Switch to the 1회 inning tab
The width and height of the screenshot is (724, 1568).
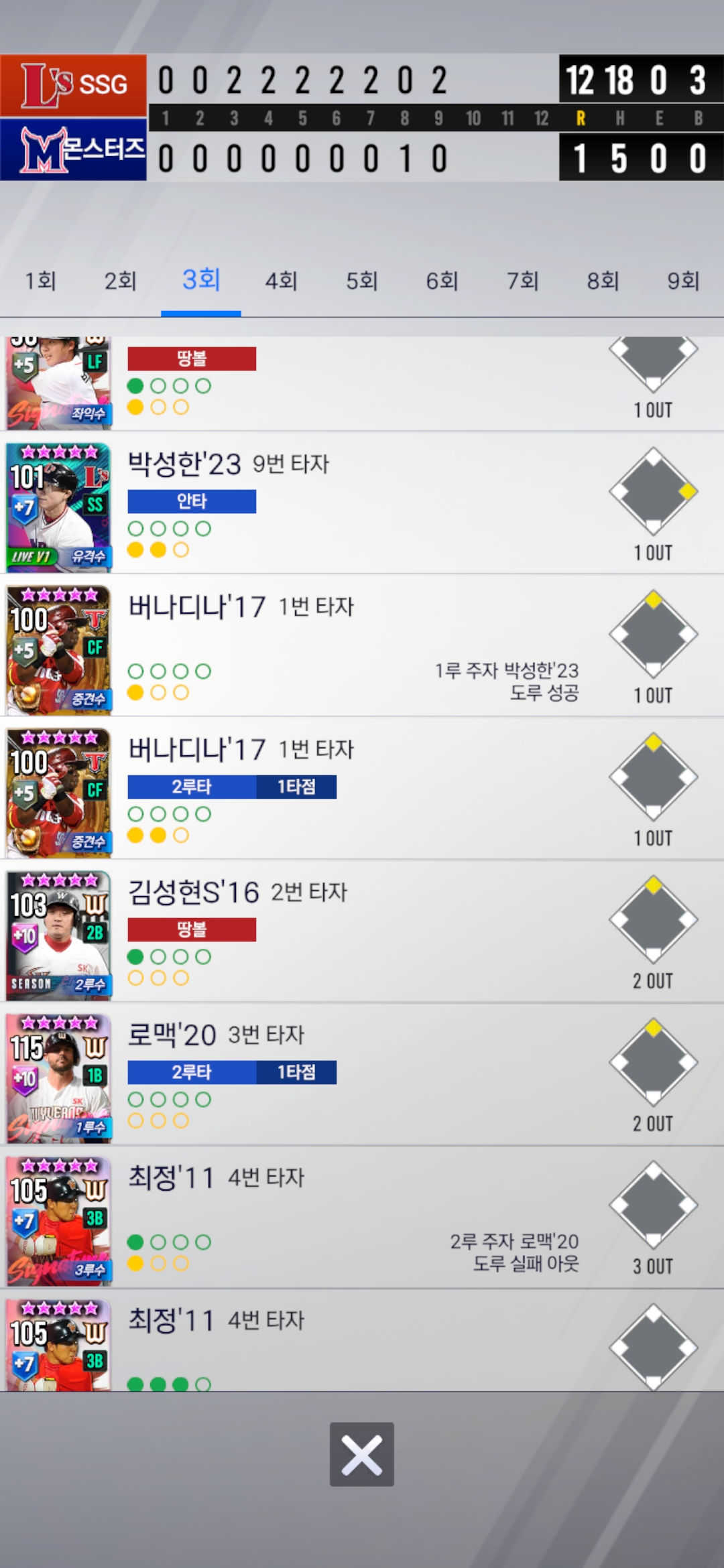pos(40,280)
